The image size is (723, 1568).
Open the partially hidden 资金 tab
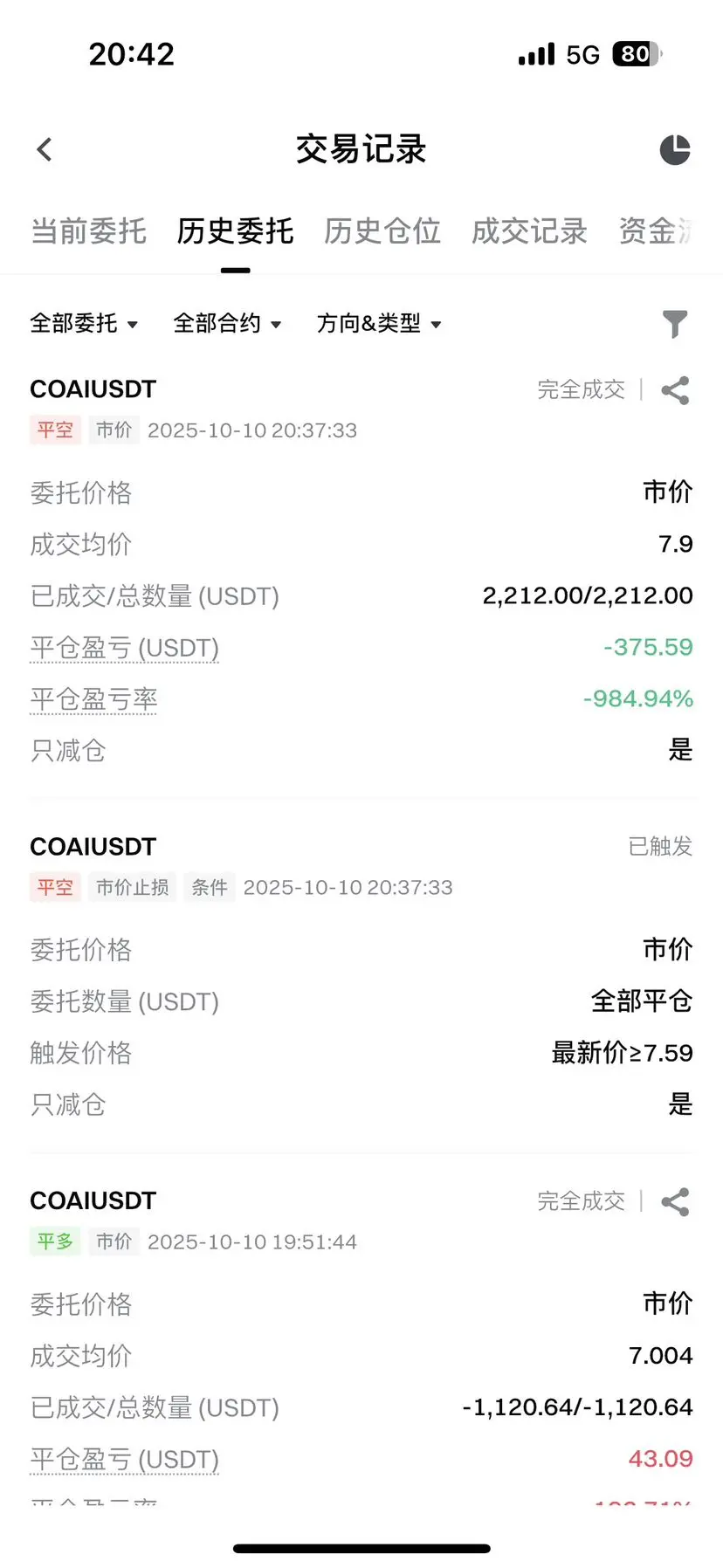657,231
